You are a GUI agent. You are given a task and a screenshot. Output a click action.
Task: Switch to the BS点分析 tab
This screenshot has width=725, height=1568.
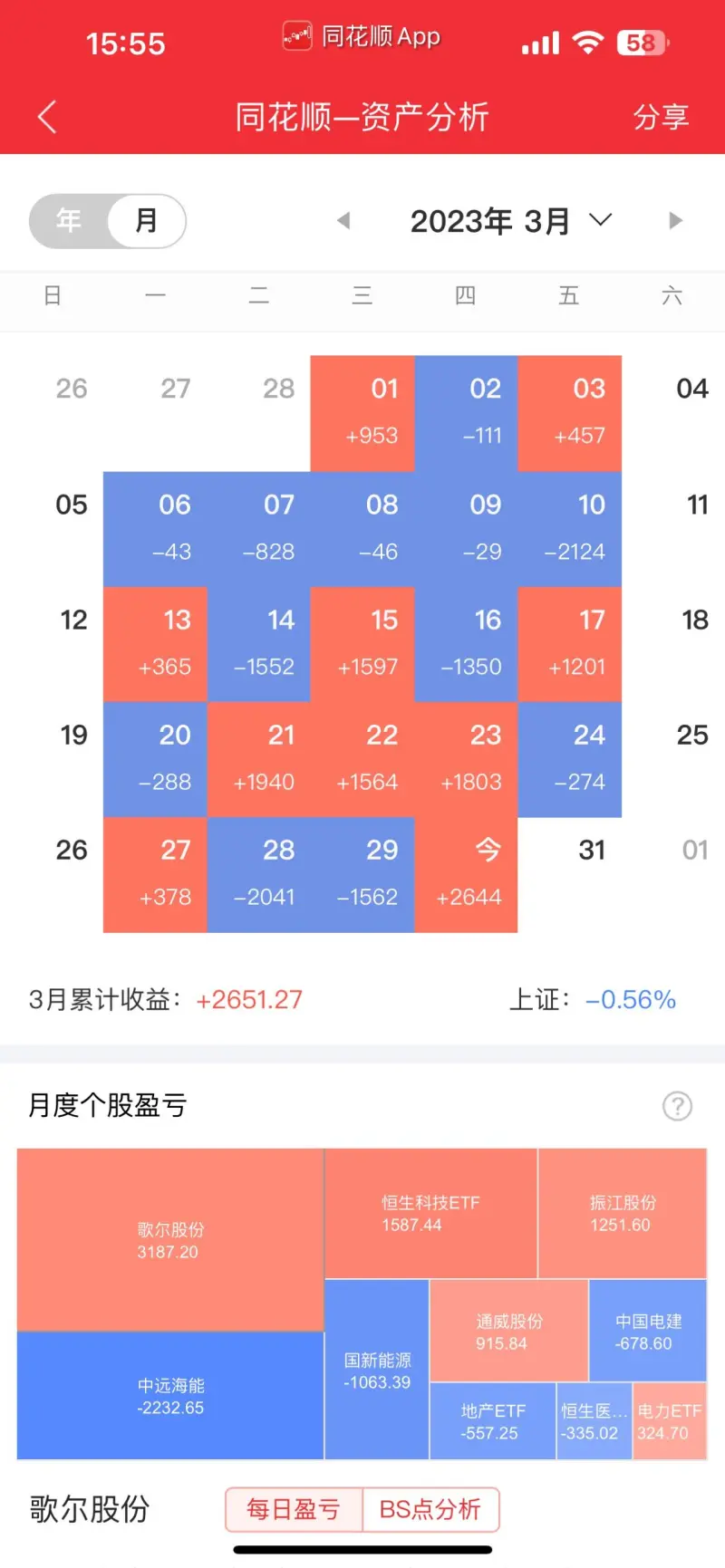click(x=430, y=1509)
